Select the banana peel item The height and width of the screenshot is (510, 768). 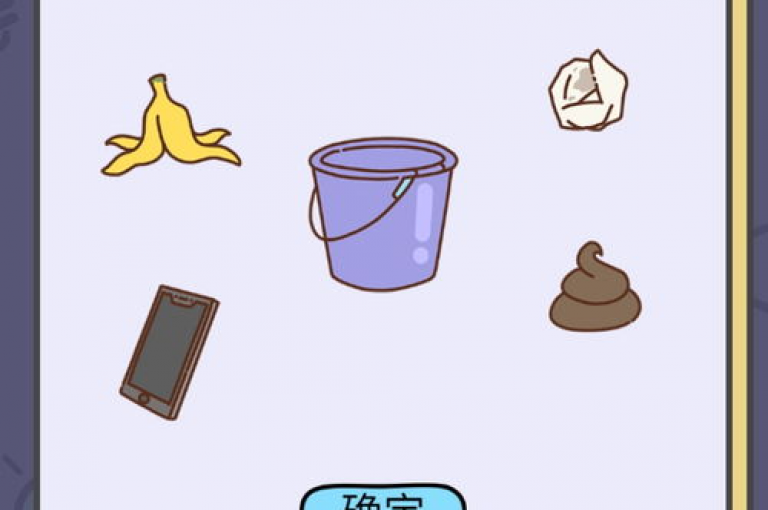pos(168,137)
